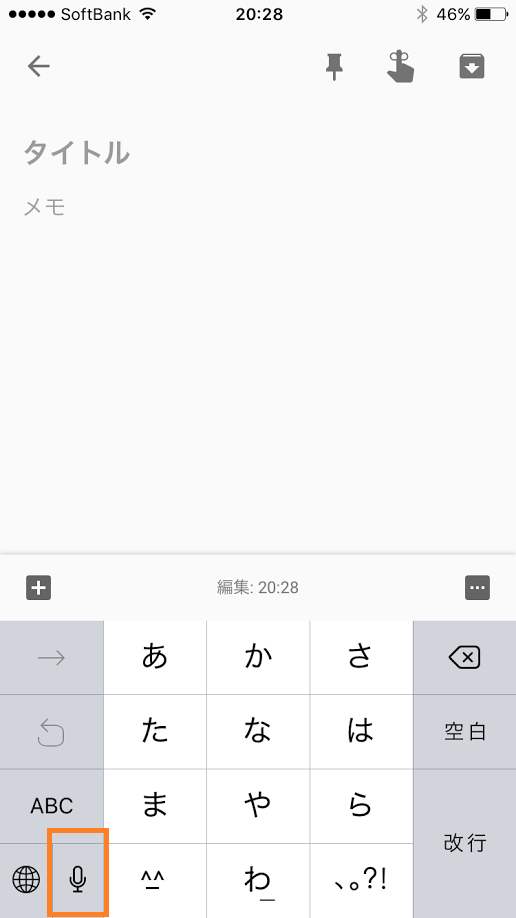Pin this note
The image size is (516, 918).
(x=334, y=66)
